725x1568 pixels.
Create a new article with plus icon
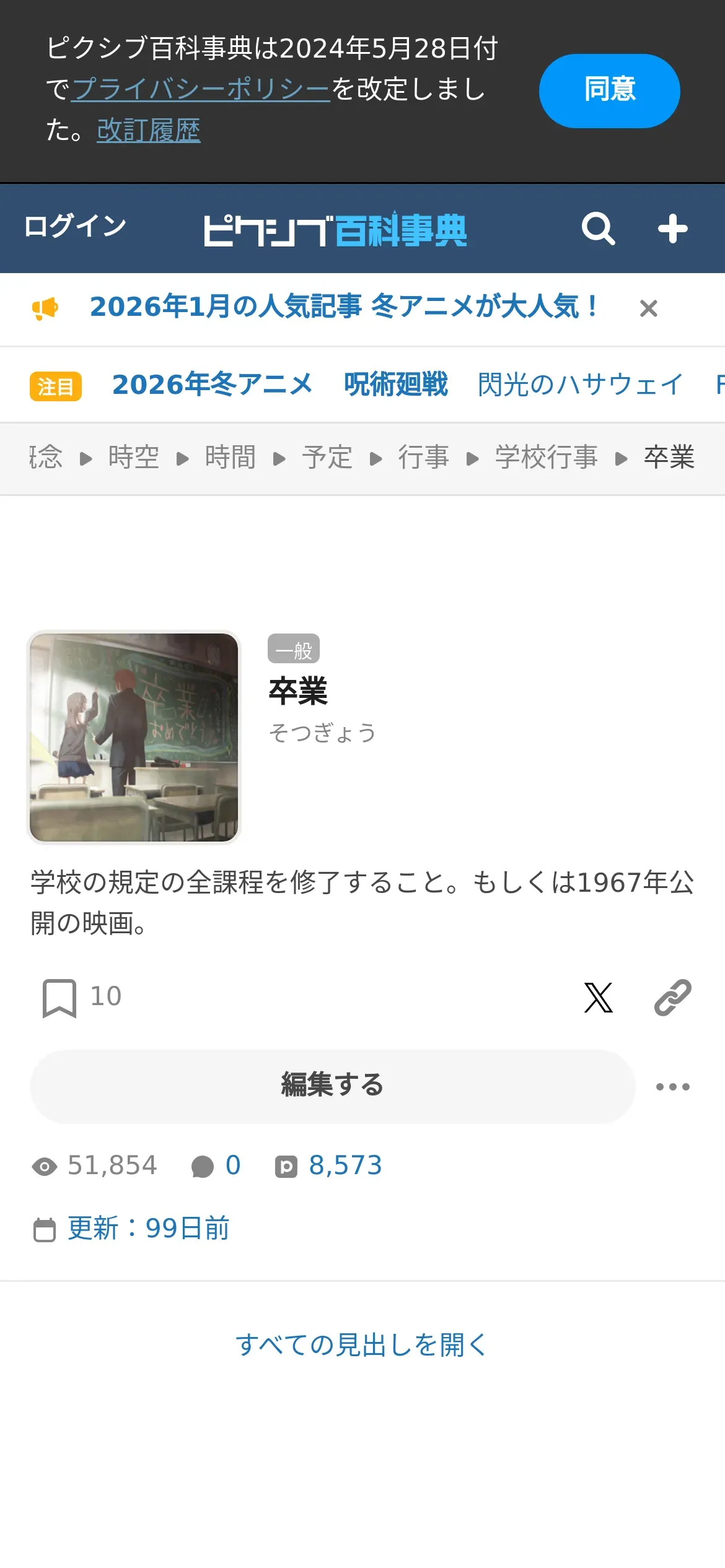click(x=672, y=229)
